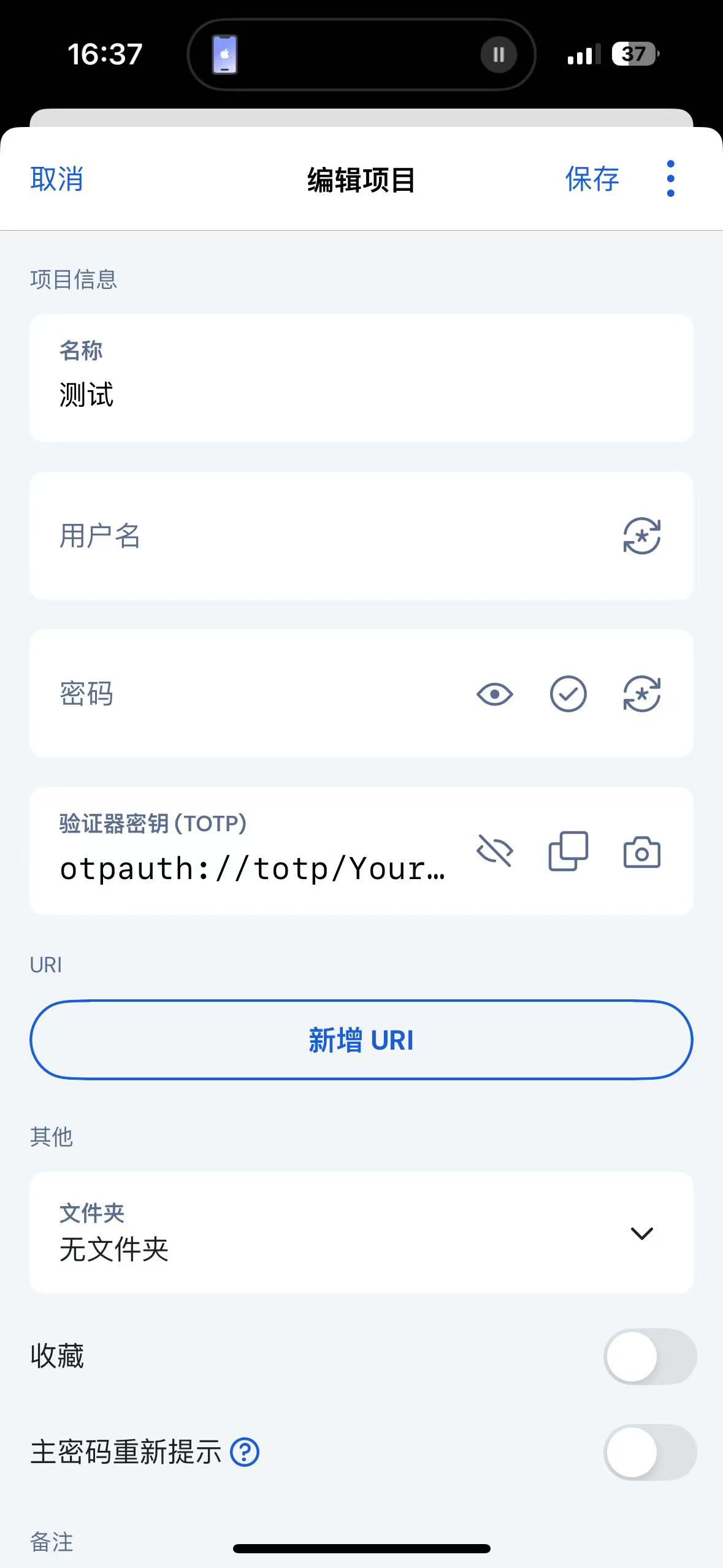Open the help icon beside 主密码重新提示
The image size is (723, 1568).
[245, 1452]
